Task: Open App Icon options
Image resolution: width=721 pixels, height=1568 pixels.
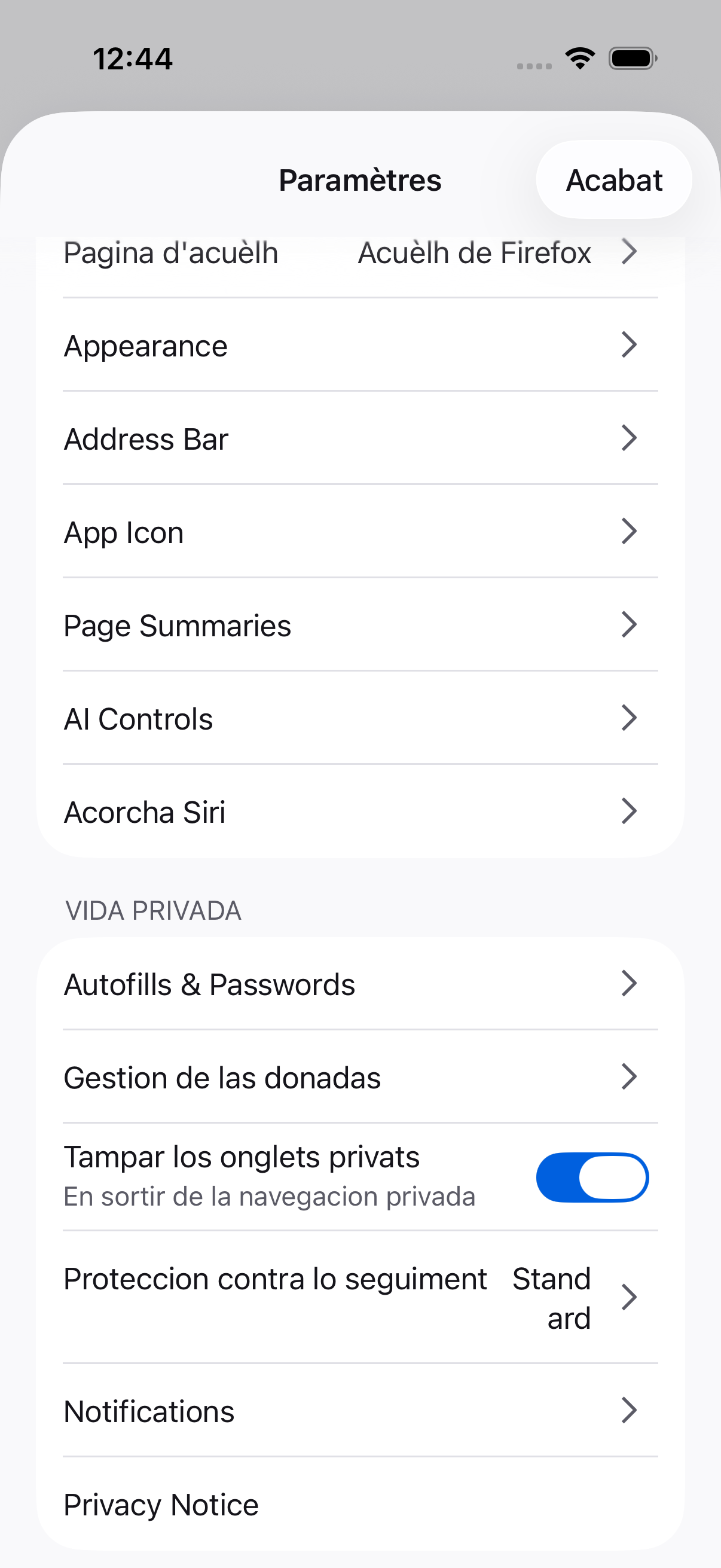Action: click(360, 532)
